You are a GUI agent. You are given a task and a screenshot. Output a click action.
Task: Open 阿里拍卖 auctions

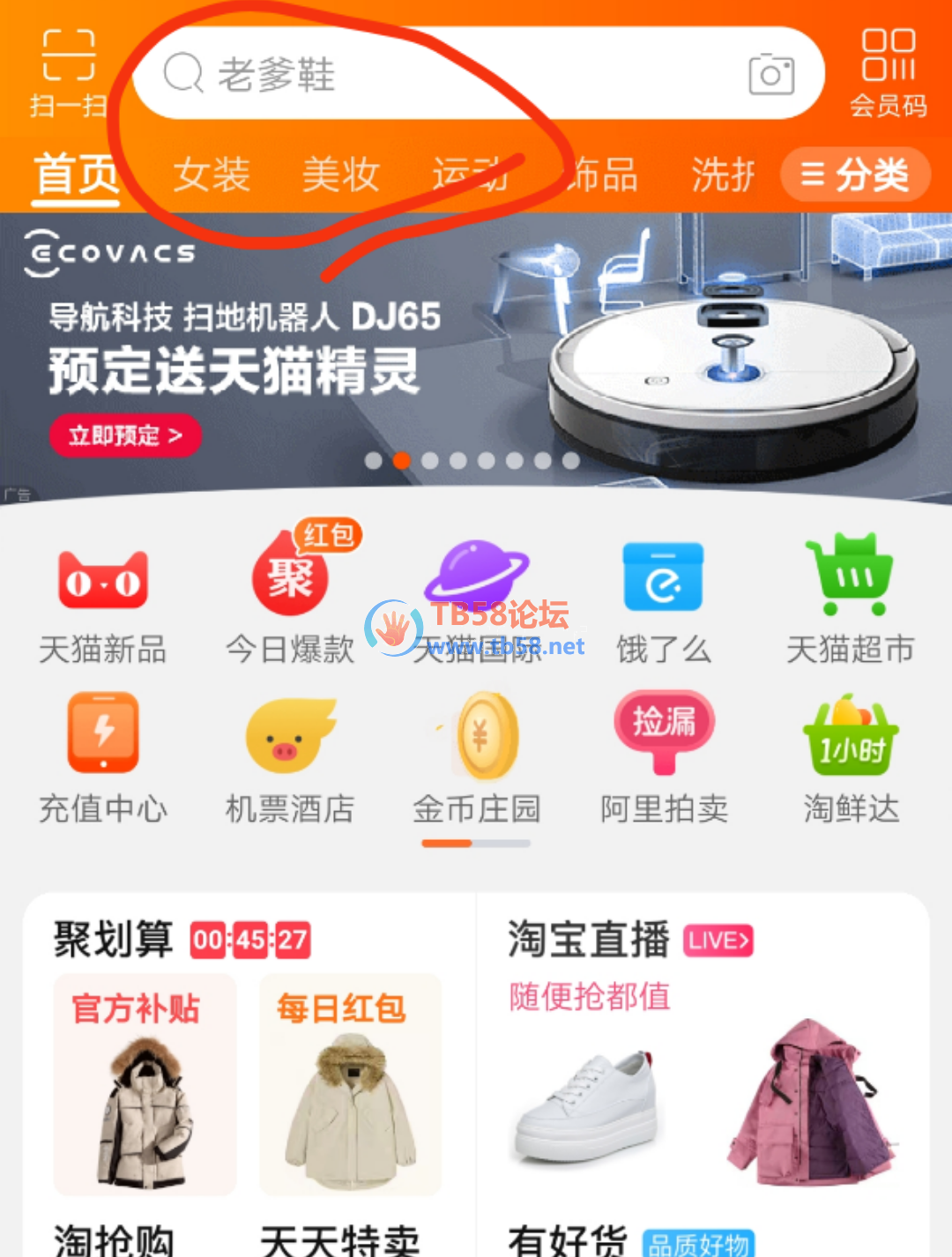[x=664, y=758]
